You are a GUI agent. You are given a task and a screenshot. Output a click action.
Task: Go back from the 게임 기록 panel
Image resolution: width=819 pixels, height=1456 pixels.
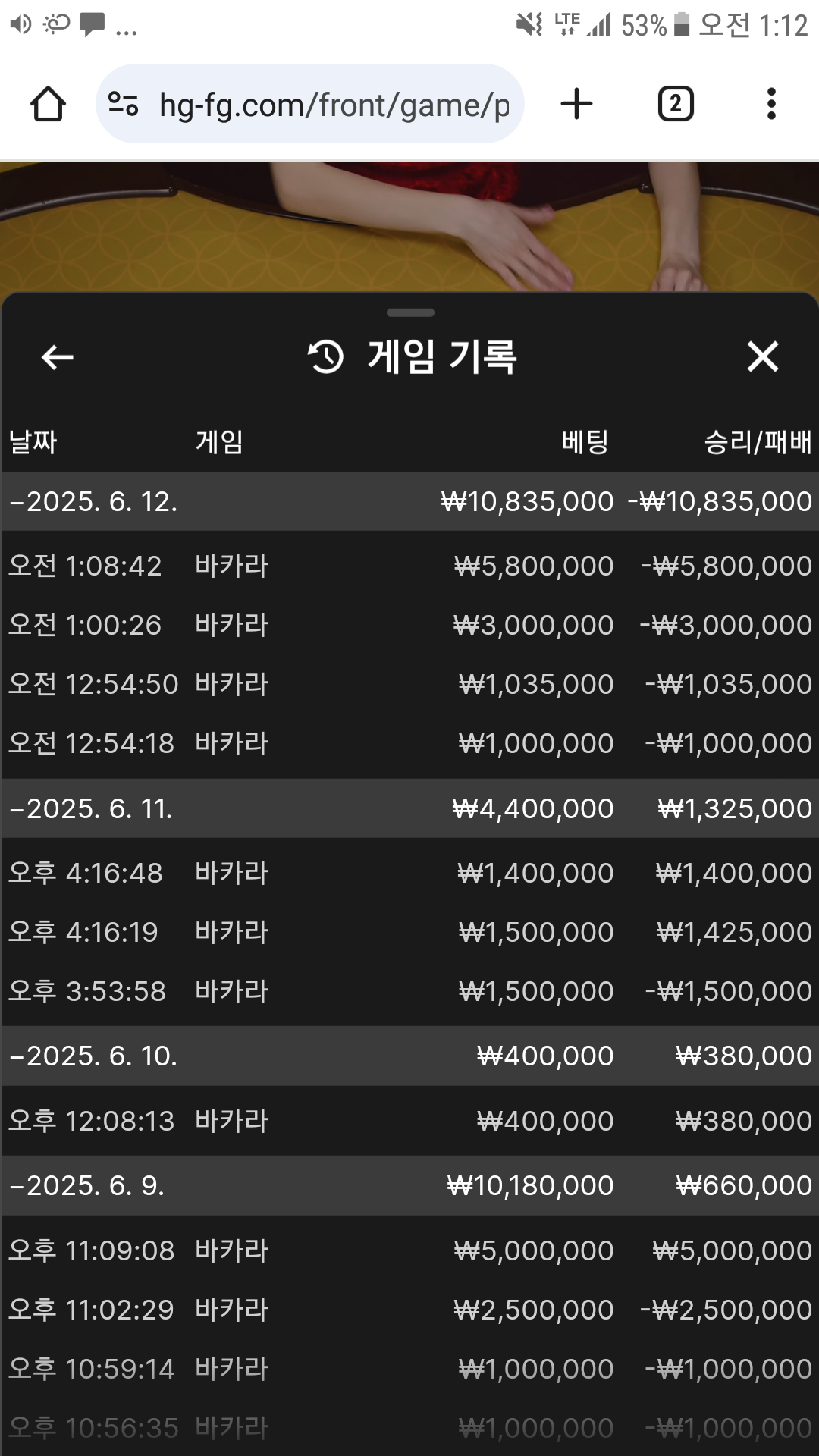pos(57,356)
